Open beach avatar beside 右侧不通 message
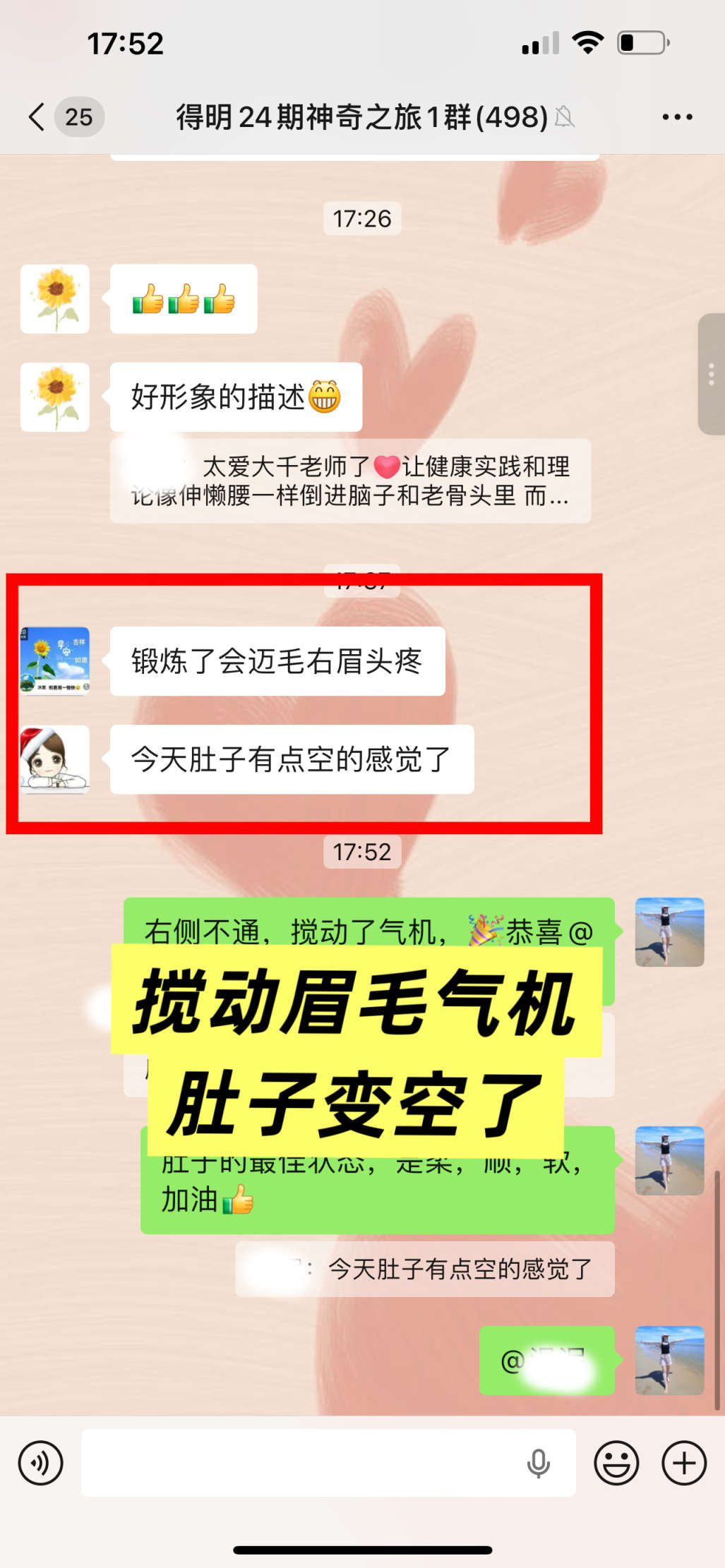The width and height of the screenshot is (725, 1568). (x=669, y=931)
